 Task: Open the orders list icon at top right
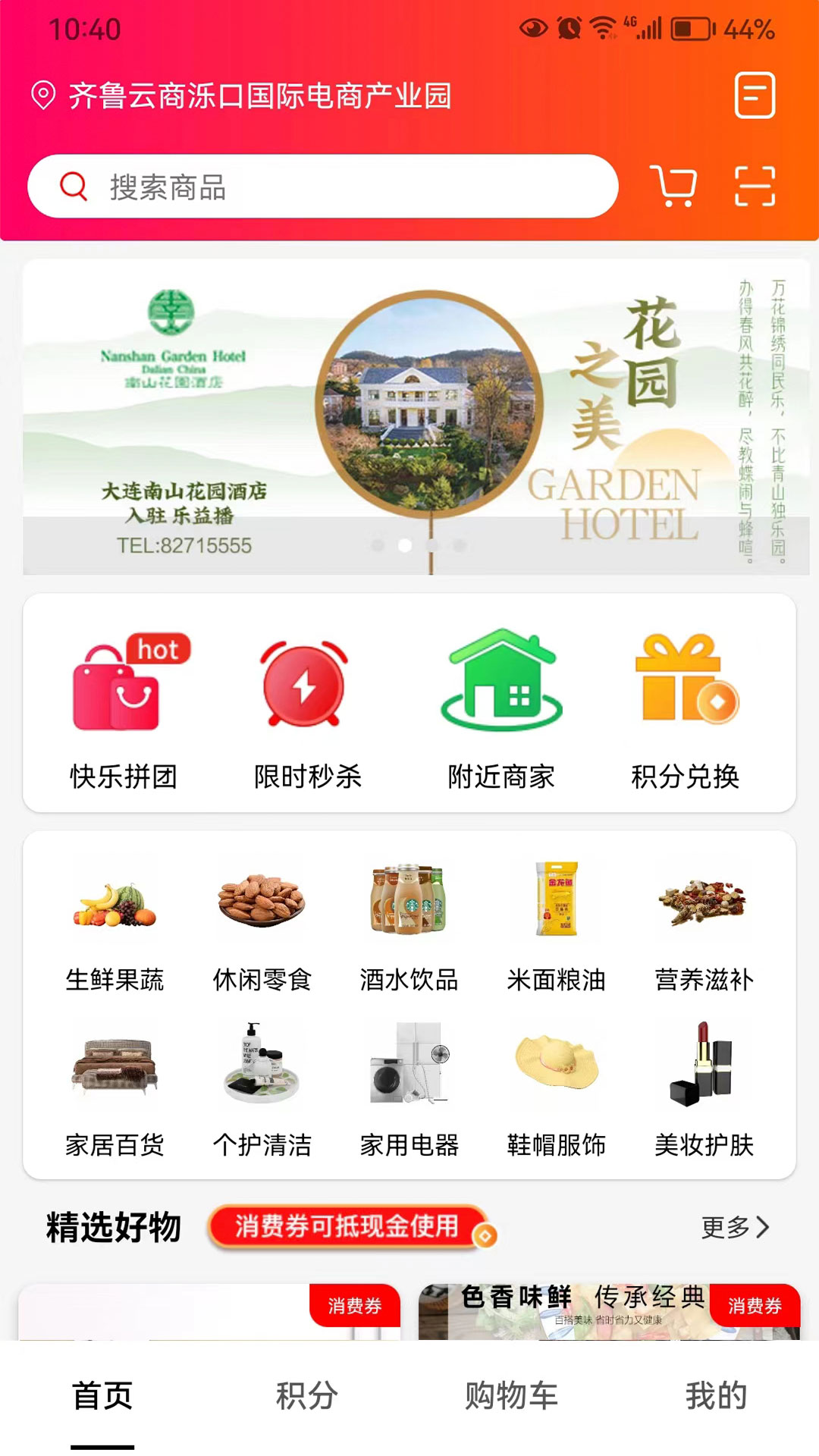[755, 96]
